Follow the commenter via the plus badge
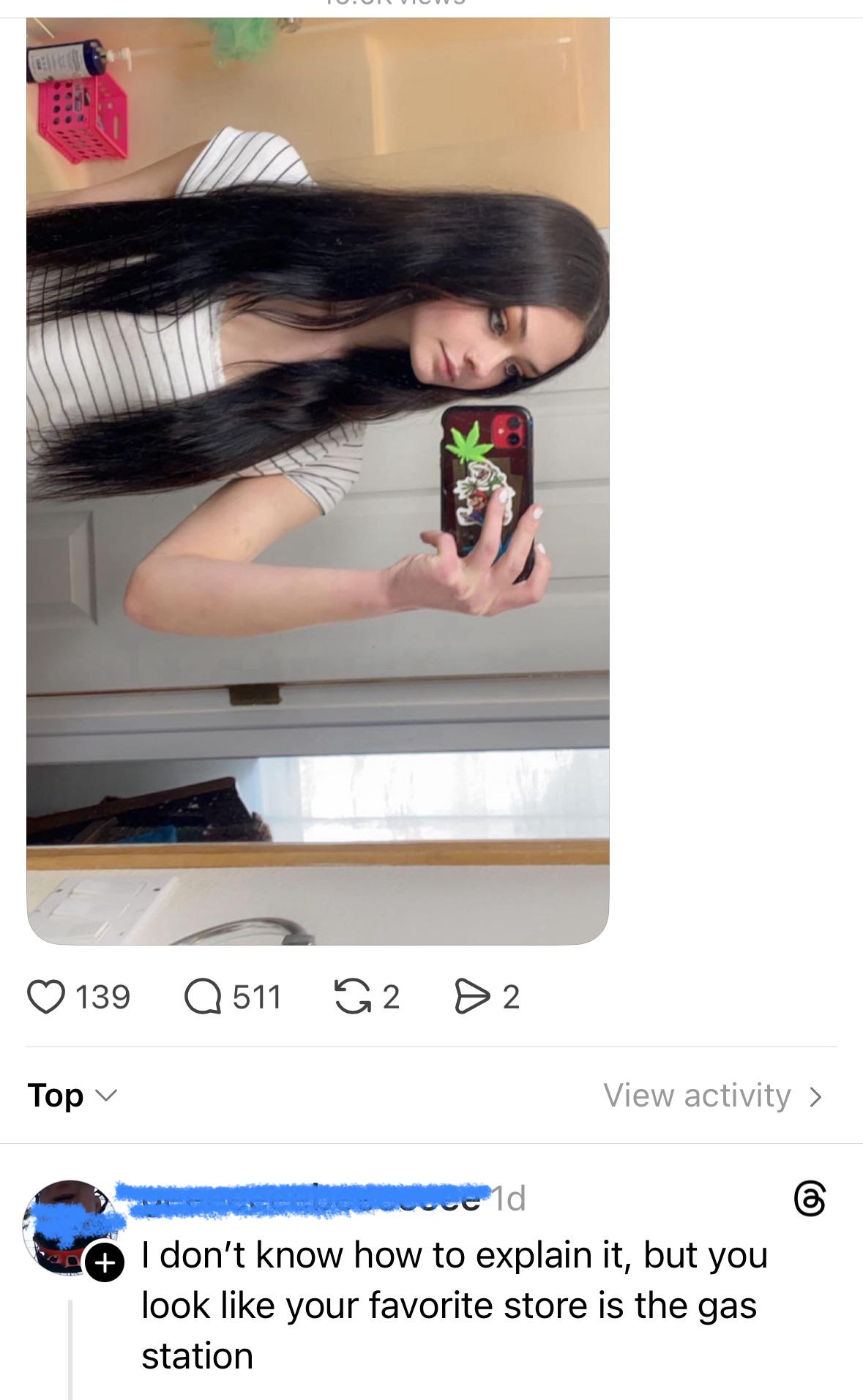The height and width of the screenshot is (1400, 863). pyautogui.click(x=105, y=1263)
